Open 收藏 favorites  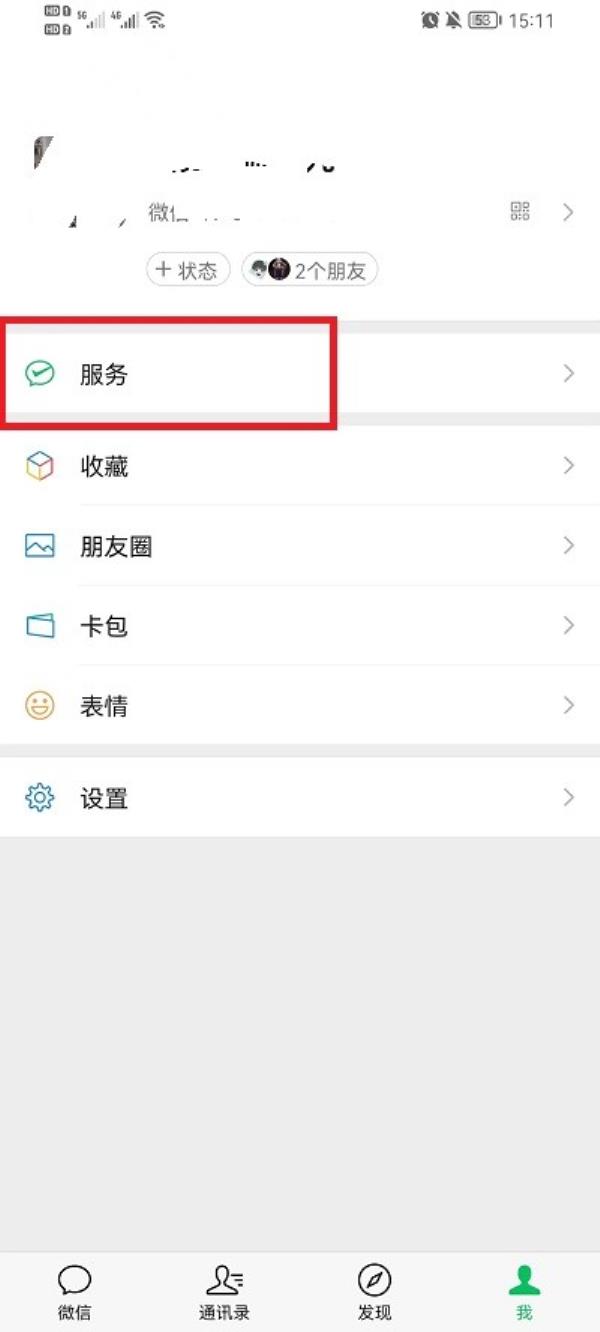click(300, 466)
